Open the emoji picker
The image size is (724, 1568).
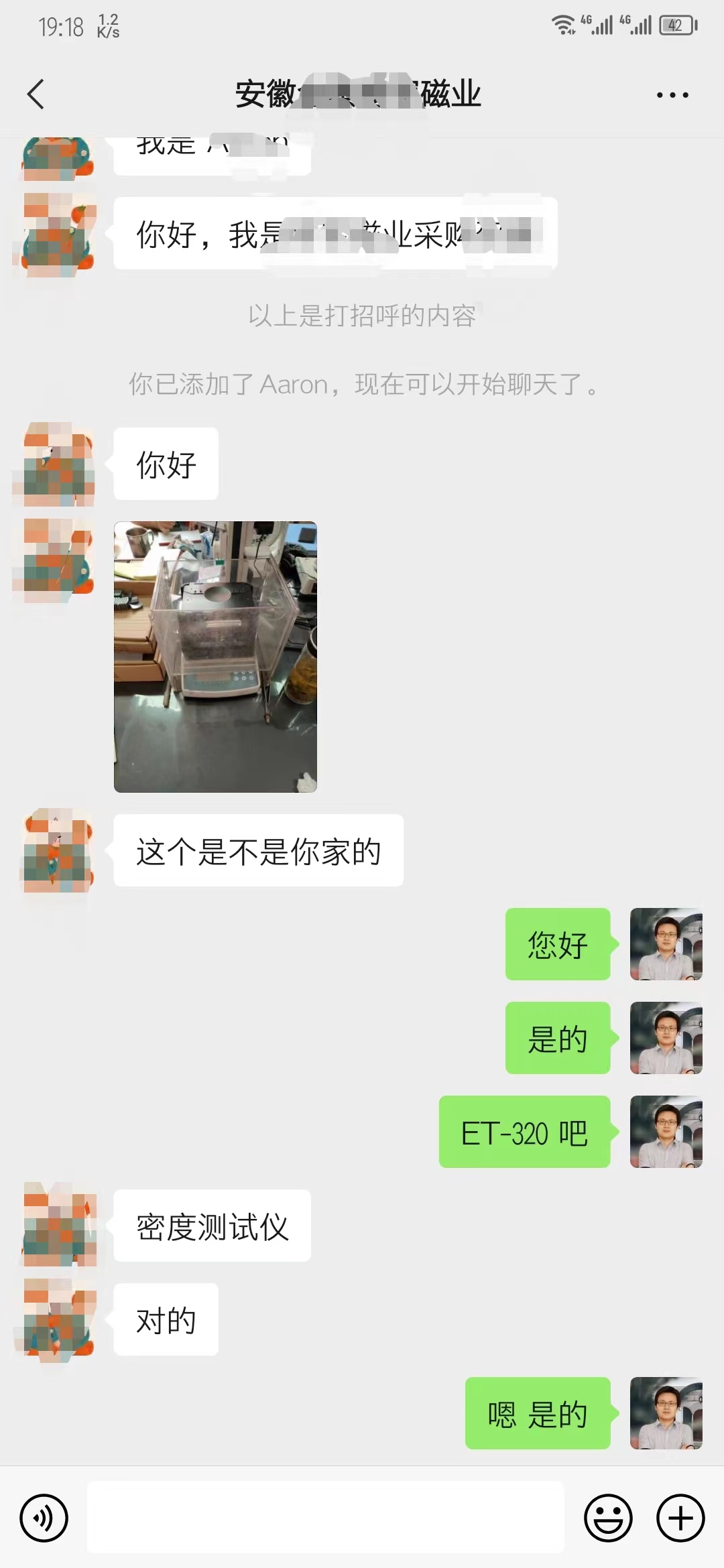point(608,1518)
